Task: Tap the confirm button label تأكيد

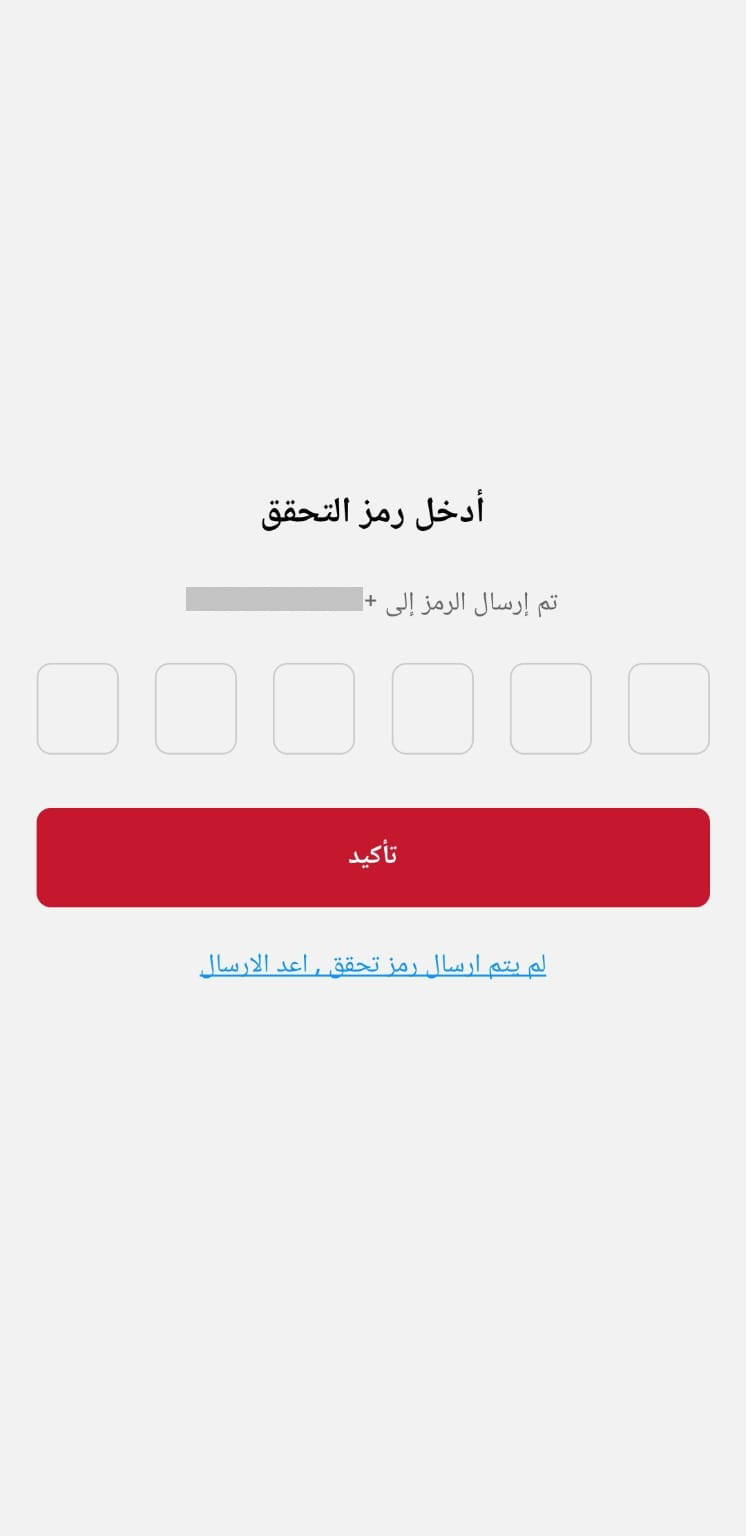Action: (x=373, y=856)
